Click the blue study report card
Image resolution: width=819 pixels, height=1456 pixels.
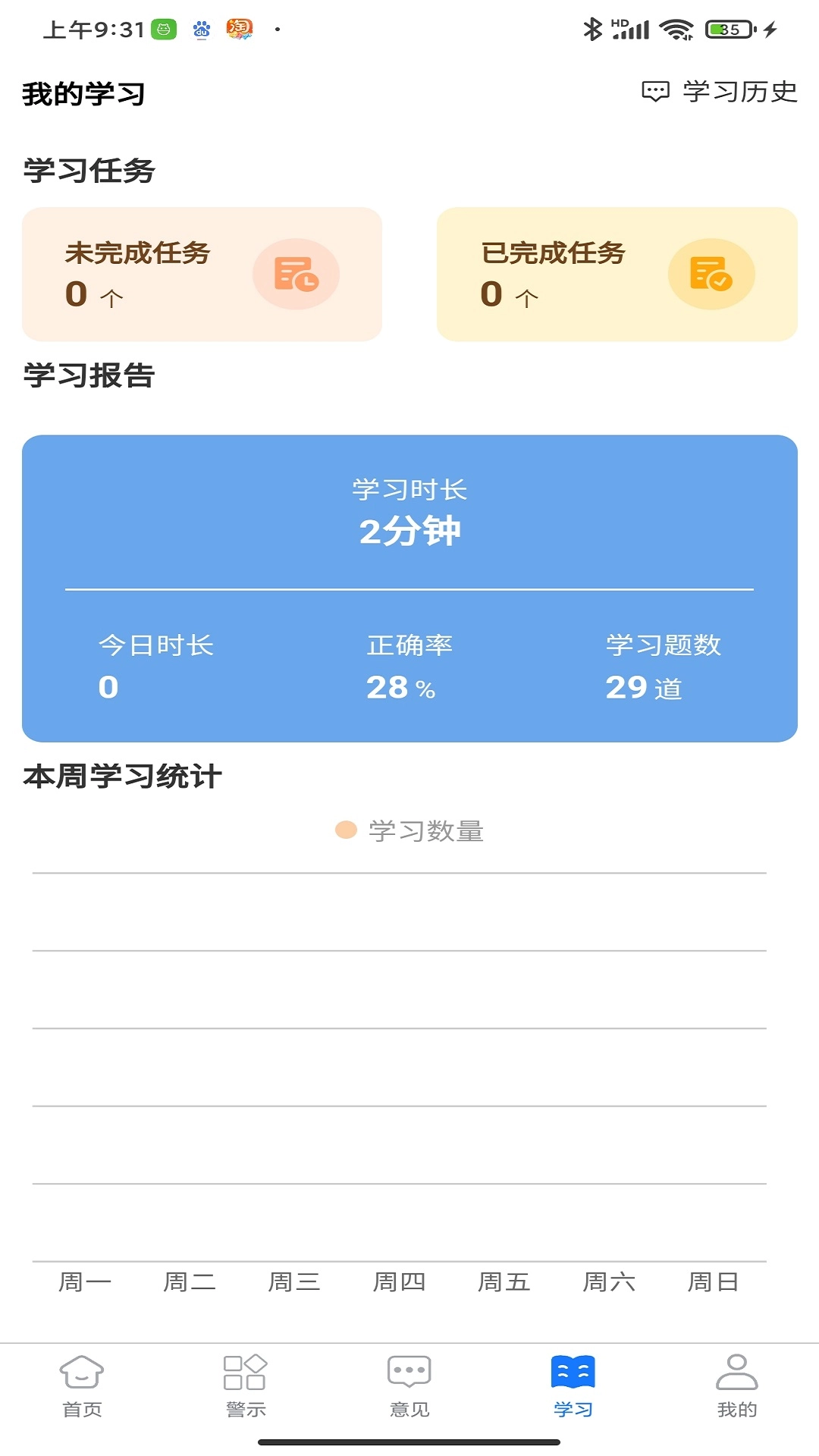point(409,588)
